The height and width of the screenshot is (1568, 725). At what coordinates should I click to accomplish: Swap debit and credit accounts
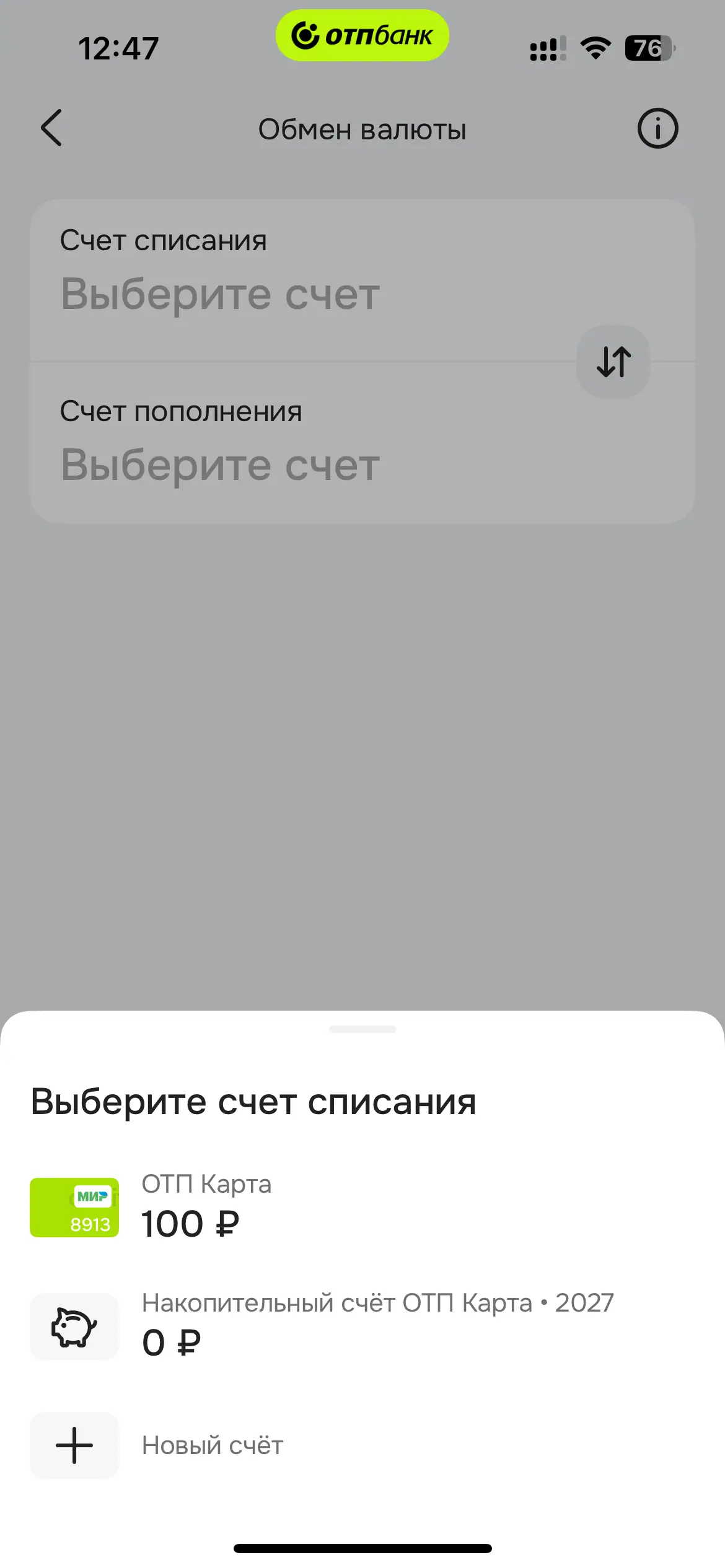click(613, 362)
